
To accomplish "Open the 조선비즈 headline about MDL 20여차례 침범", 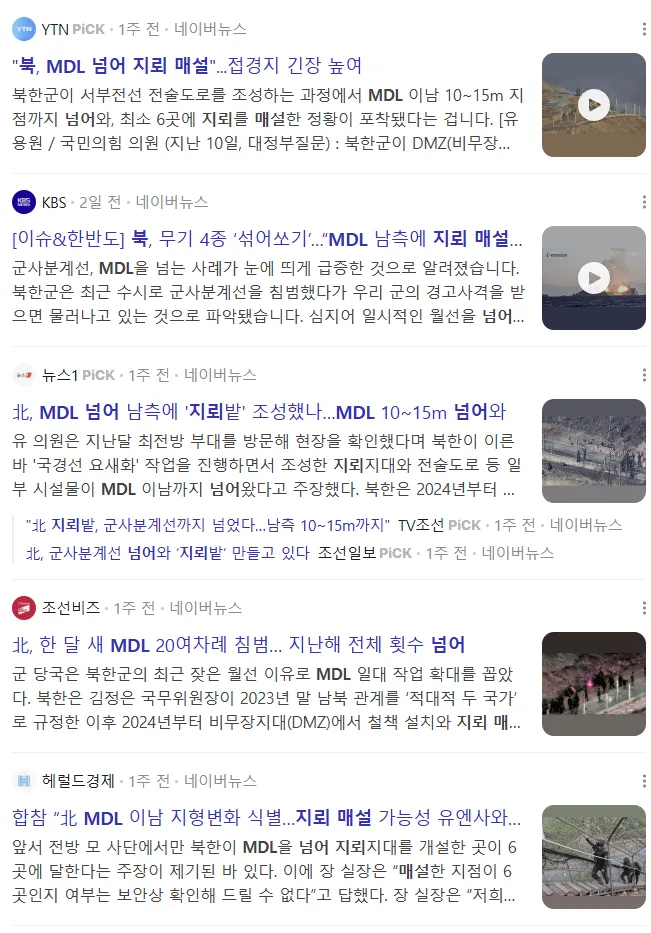I will tap(239, 644).
